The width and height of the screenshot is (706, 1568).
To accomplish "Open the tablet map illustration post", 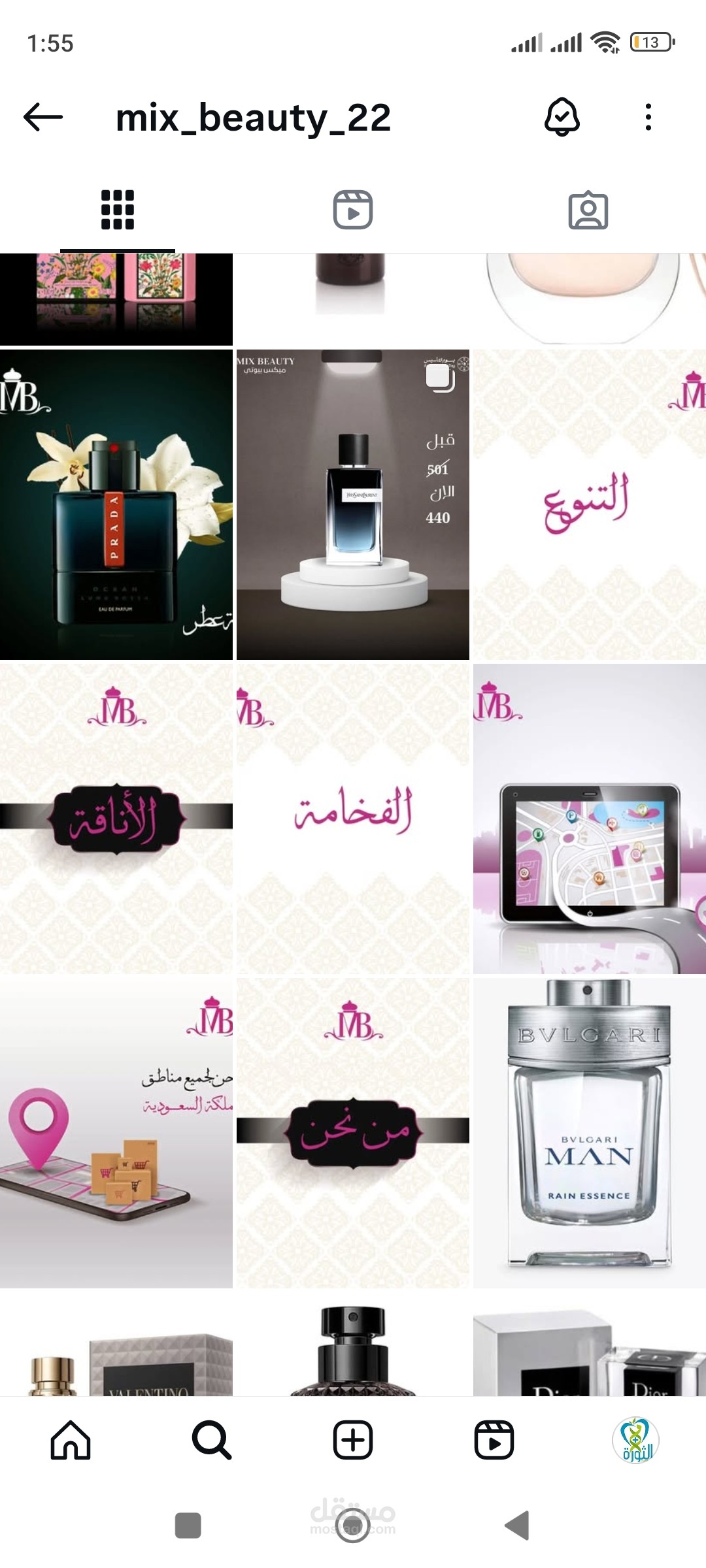I will tap(590, 819).
